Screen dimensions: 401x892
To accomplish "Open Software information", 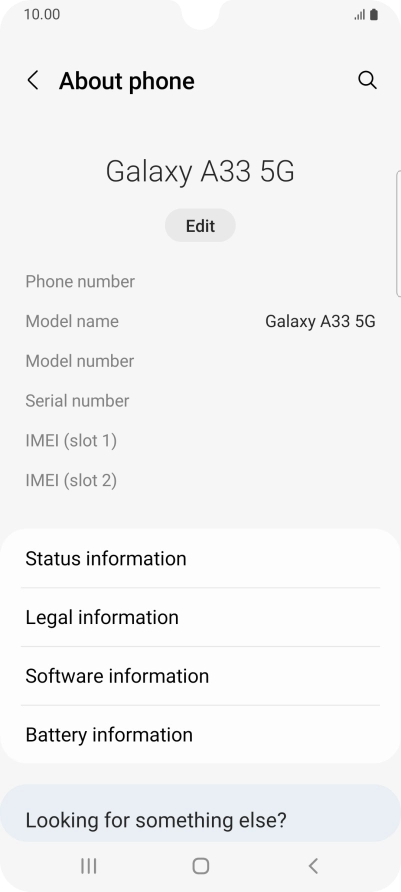I will pyautogui.click(x=200, y=676).
